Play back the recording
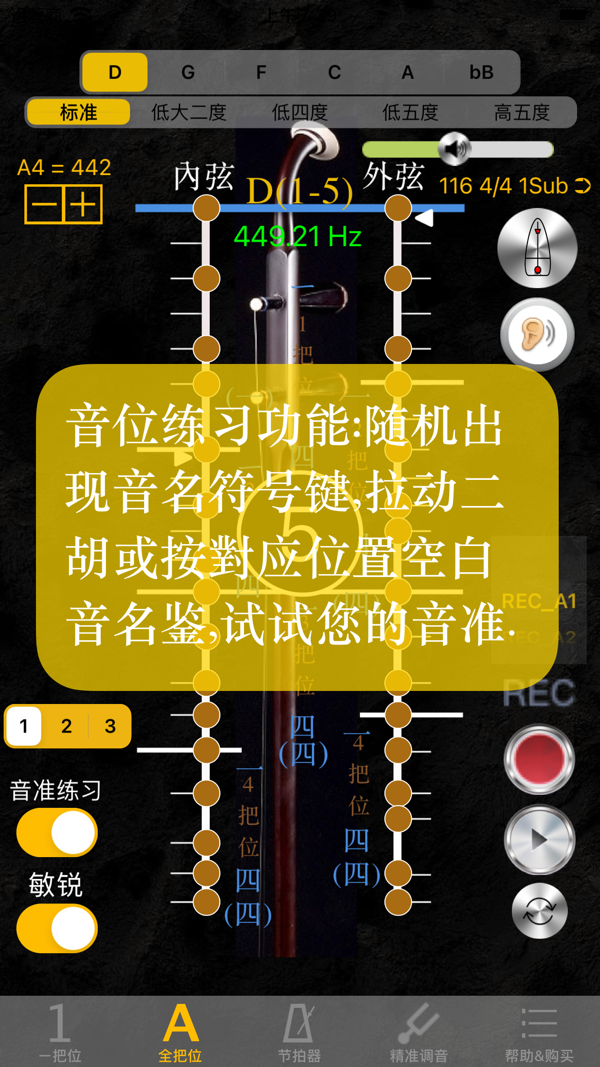 point(539,840)
